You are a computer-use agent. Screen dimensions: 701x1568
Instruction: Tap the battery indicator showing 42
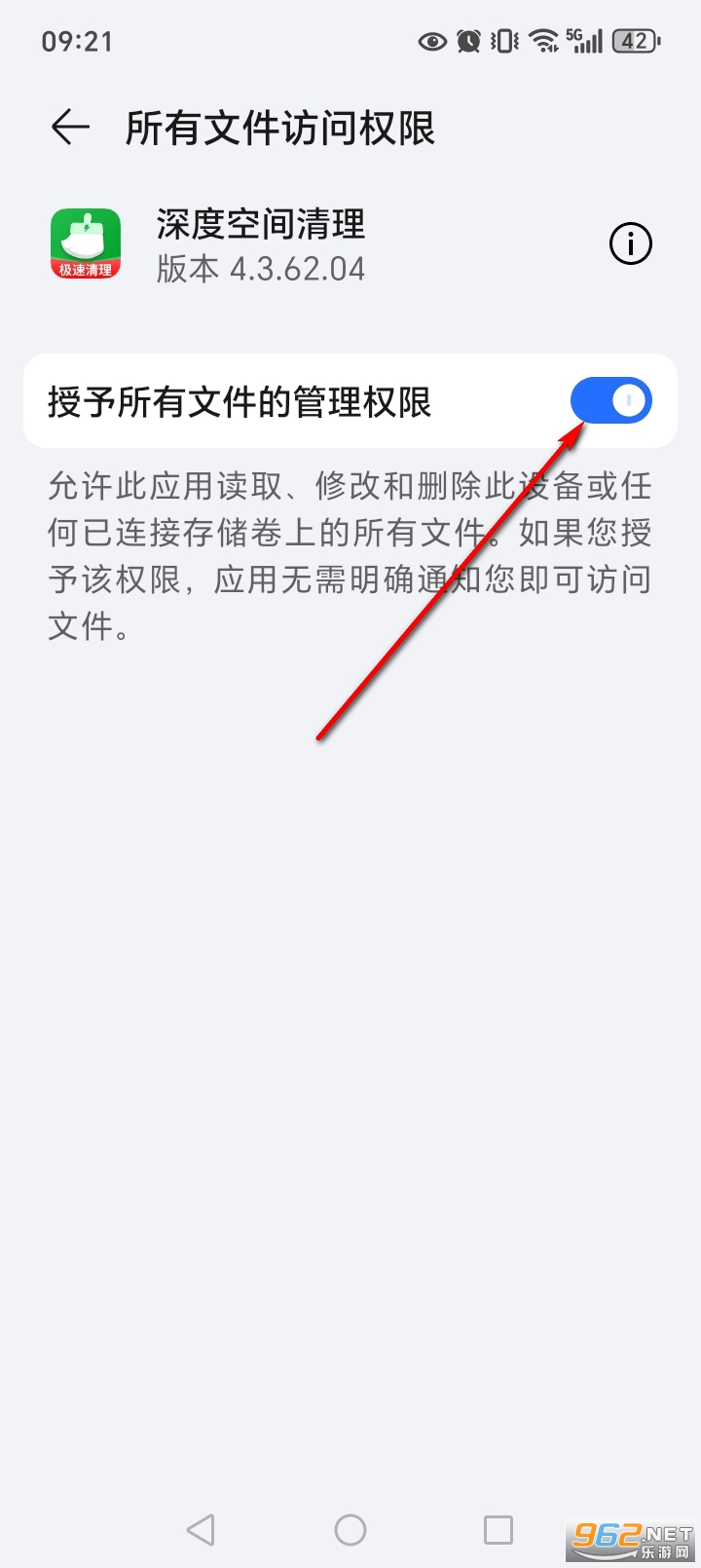click(633, 41)
